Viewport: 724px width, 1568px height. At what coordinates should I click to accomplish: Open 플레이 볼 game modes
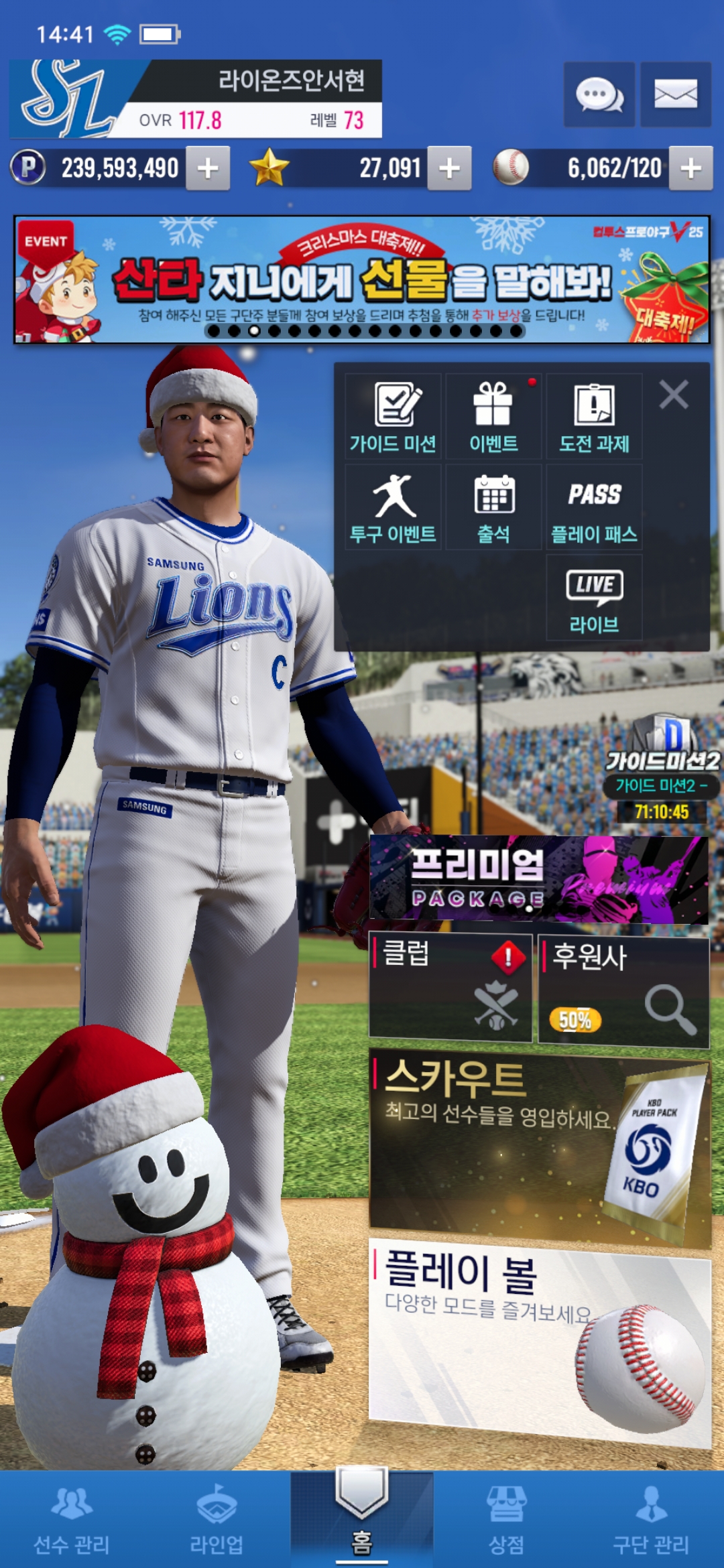[540, 1340]
